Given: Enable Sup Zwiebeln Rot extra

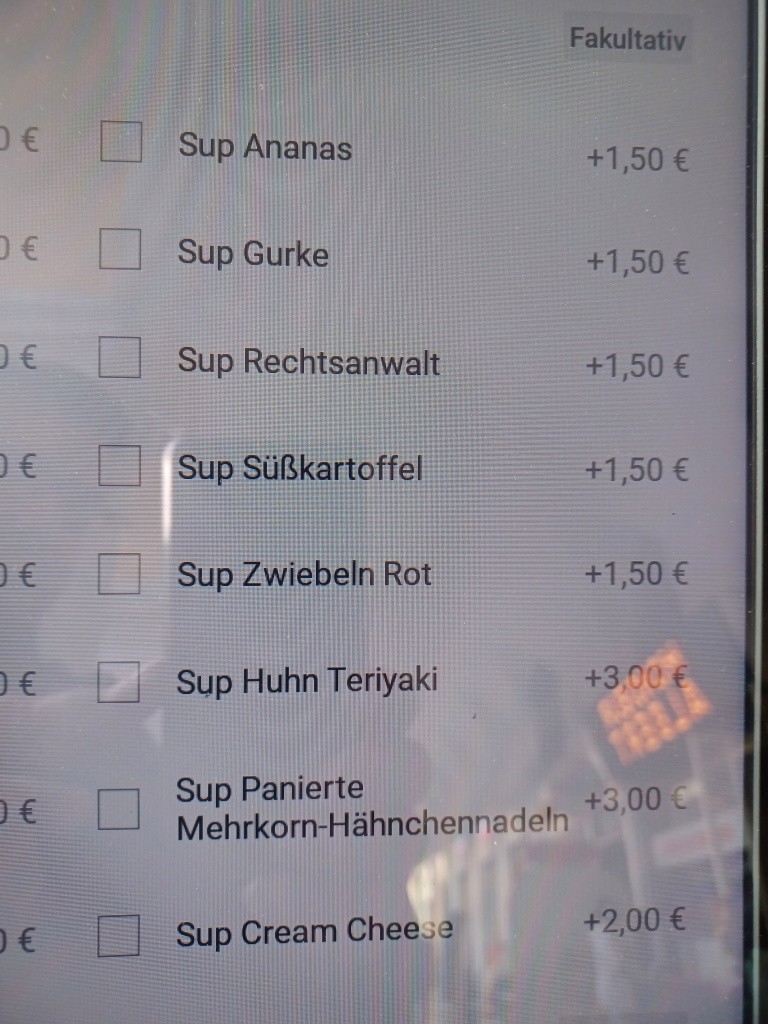Looking at the screenshot, I should point(119,573).
